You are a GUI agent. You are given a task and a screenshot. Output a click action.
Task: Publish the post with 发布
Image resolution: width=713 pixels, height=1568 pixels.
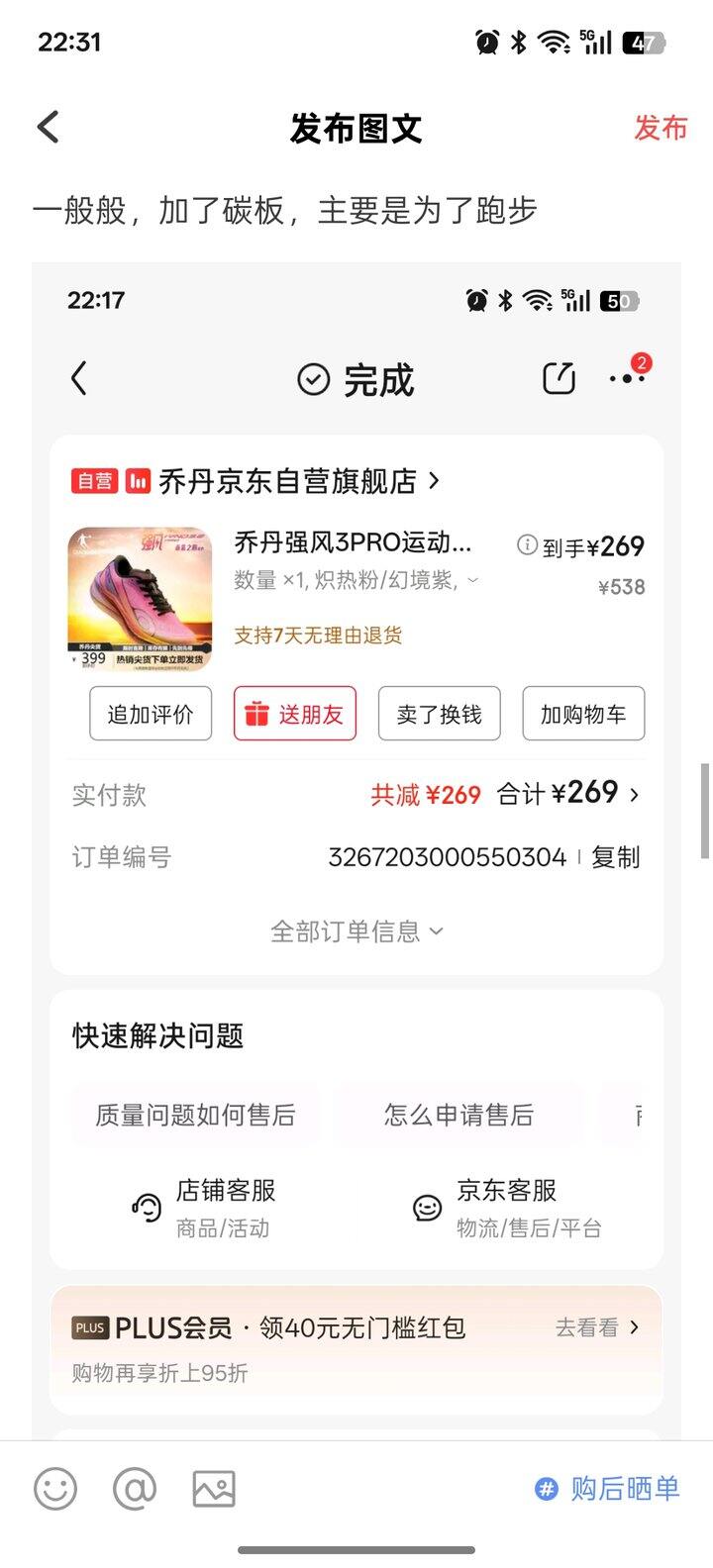pos(661,128)
